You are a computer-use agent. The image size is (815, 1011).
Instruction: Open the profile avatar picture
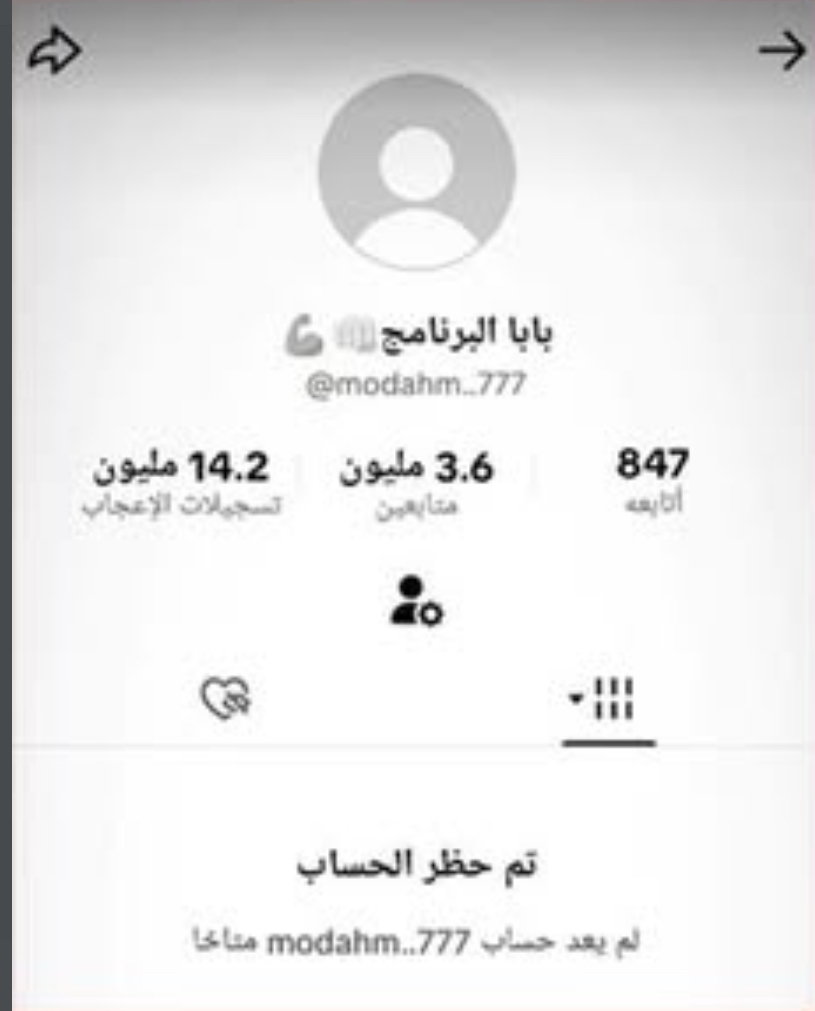pyautogui.click(x=417, y=172)
